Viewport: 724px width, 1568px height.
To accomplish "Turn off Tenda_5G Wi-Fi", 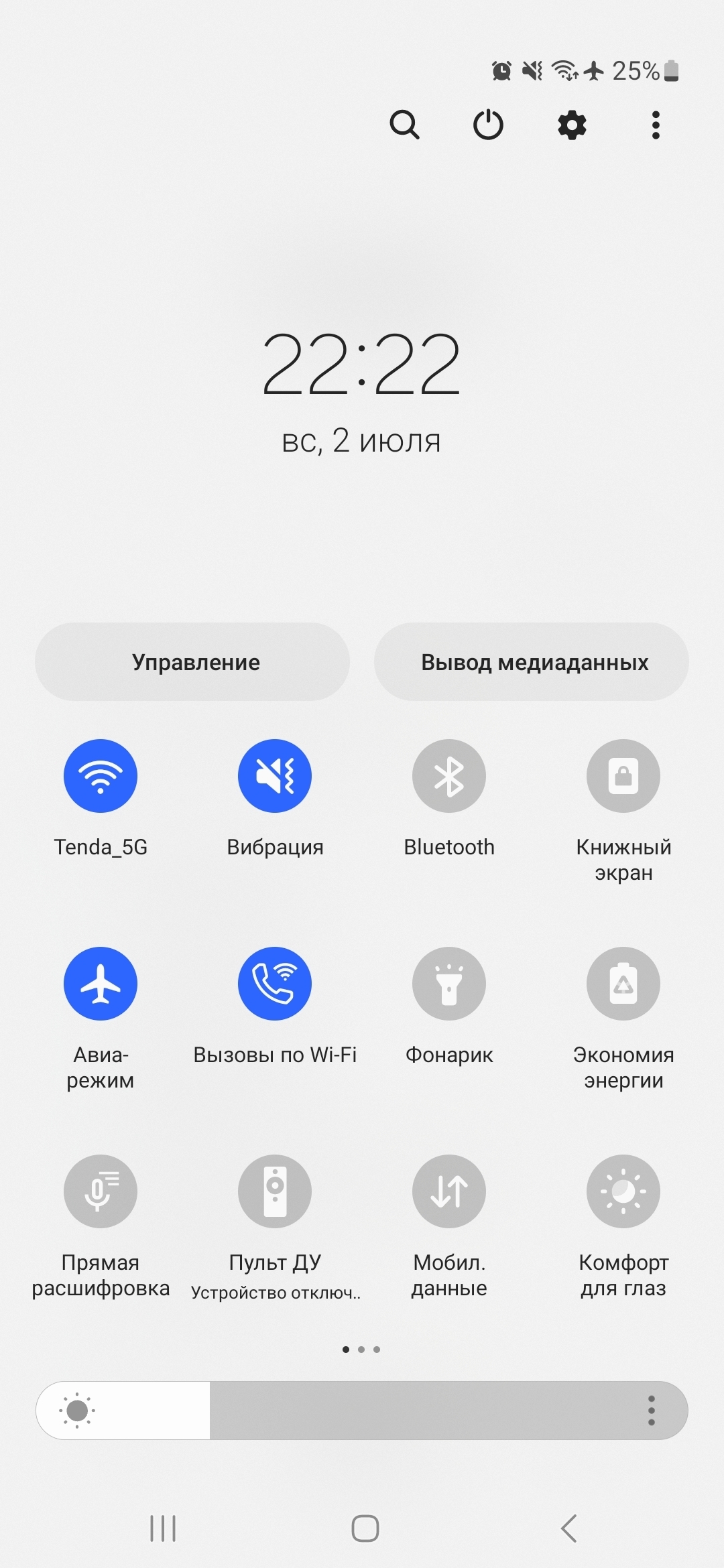I will pyautogui.click(x=101, y=776).
